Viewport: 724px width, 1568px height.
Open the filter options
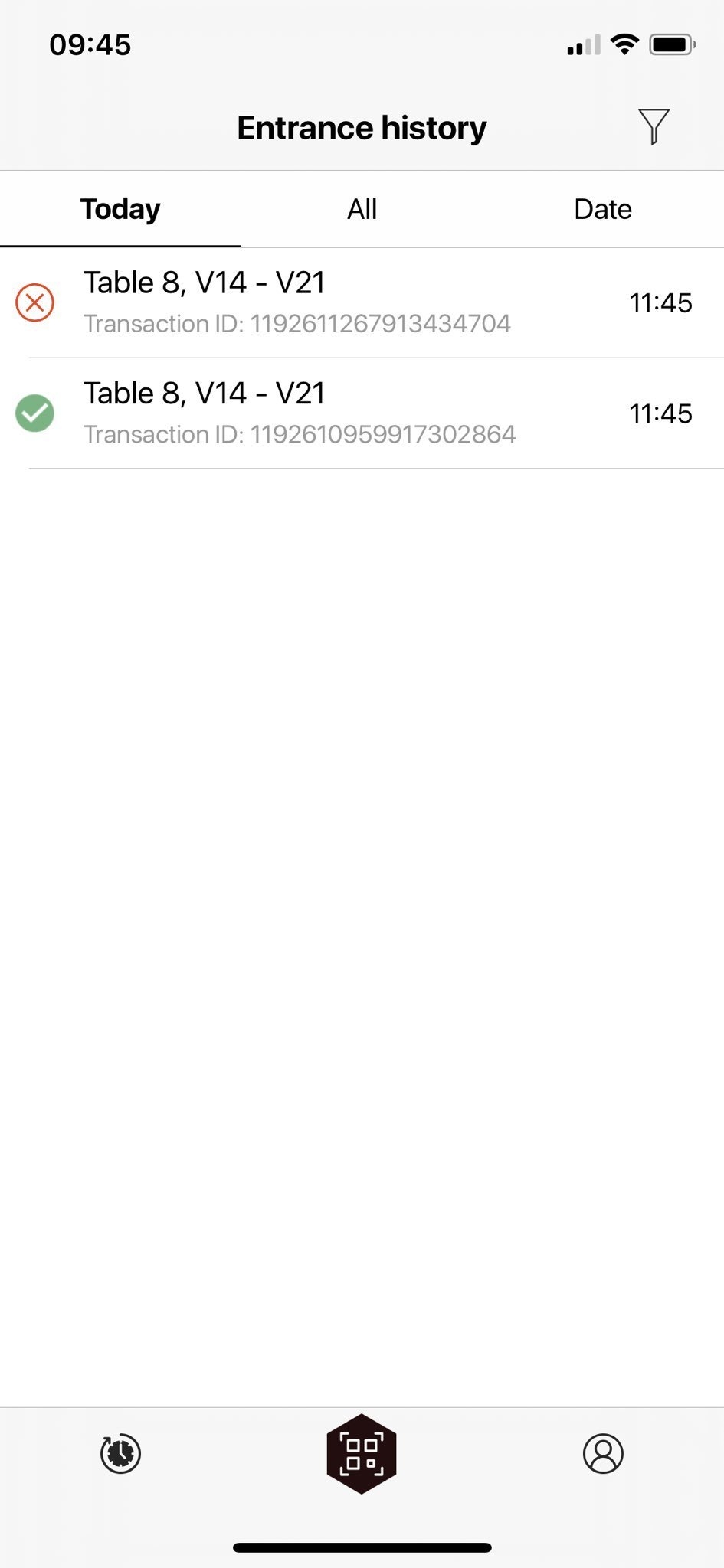point(653,126)
